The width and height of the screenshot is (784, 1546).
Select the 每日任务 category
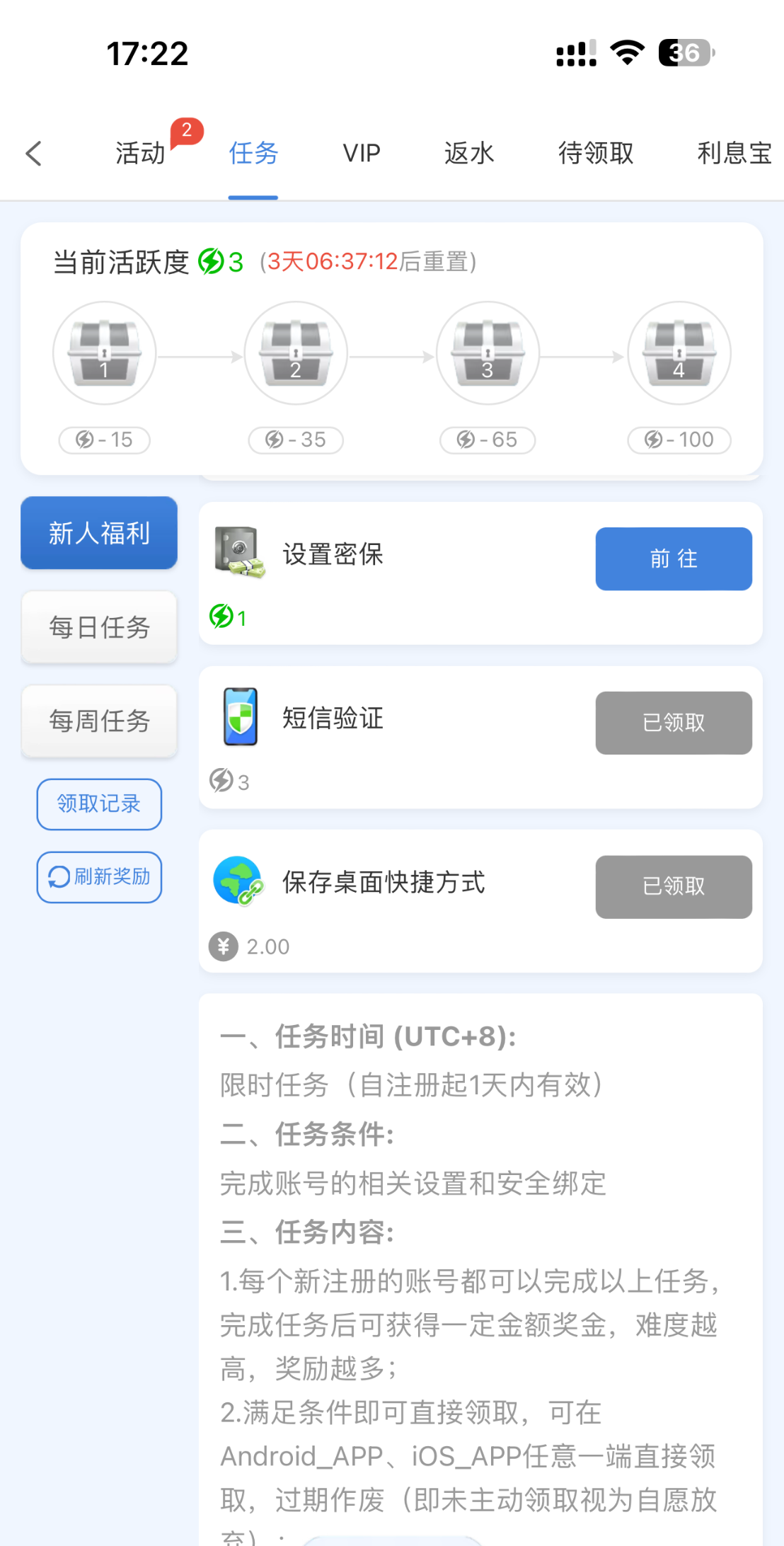[x=99, y=627]
